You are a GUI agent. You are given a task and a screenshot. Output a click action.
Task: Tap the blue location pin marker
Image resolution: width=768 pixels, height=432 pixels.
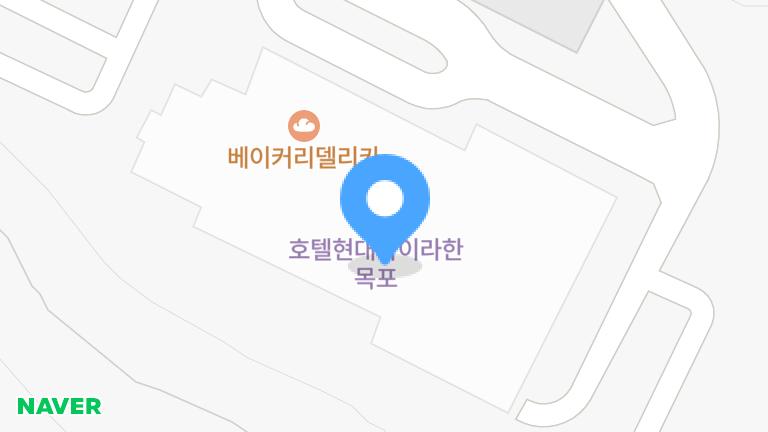[x=385, y=202]
